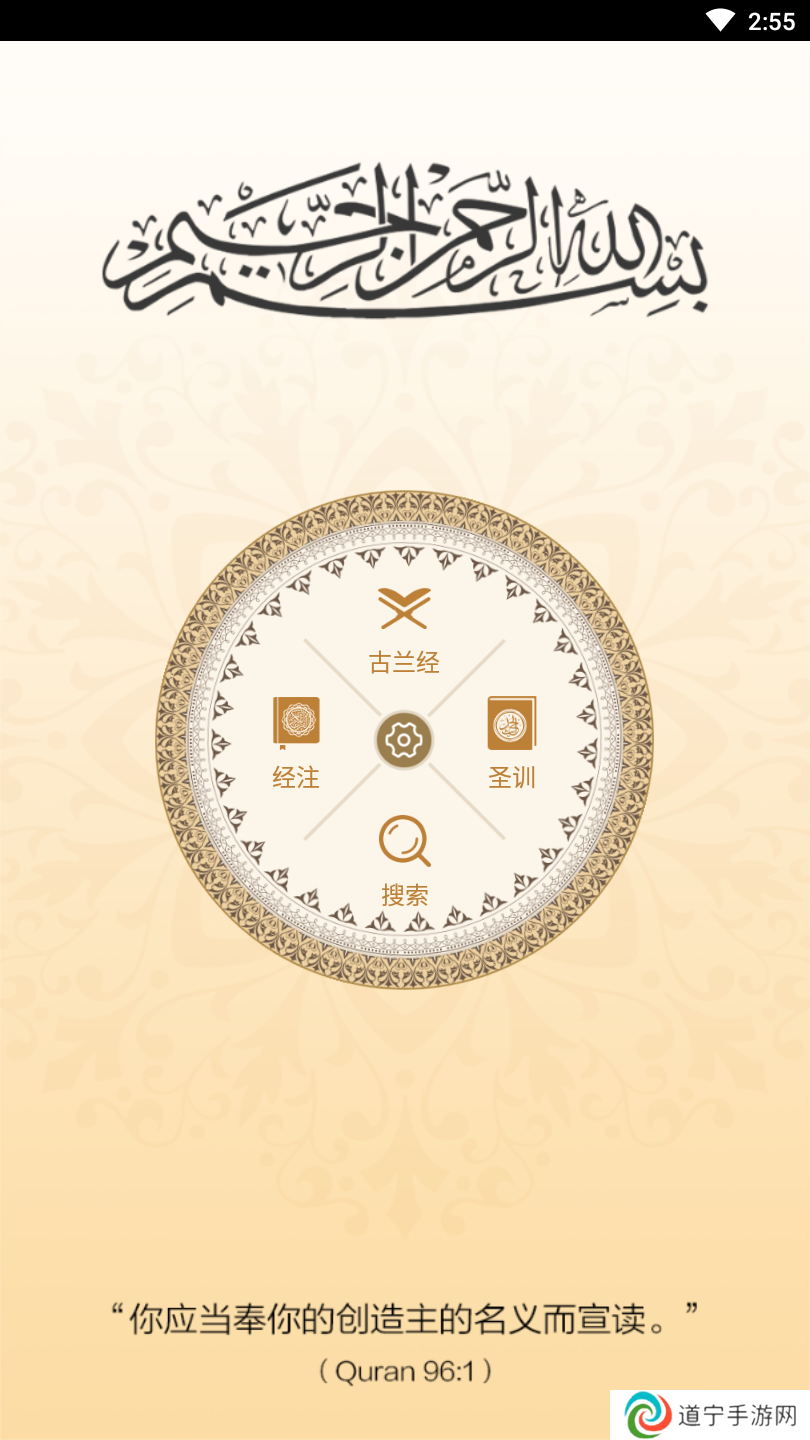Open the 经注 commentary section

click(296, 742)
